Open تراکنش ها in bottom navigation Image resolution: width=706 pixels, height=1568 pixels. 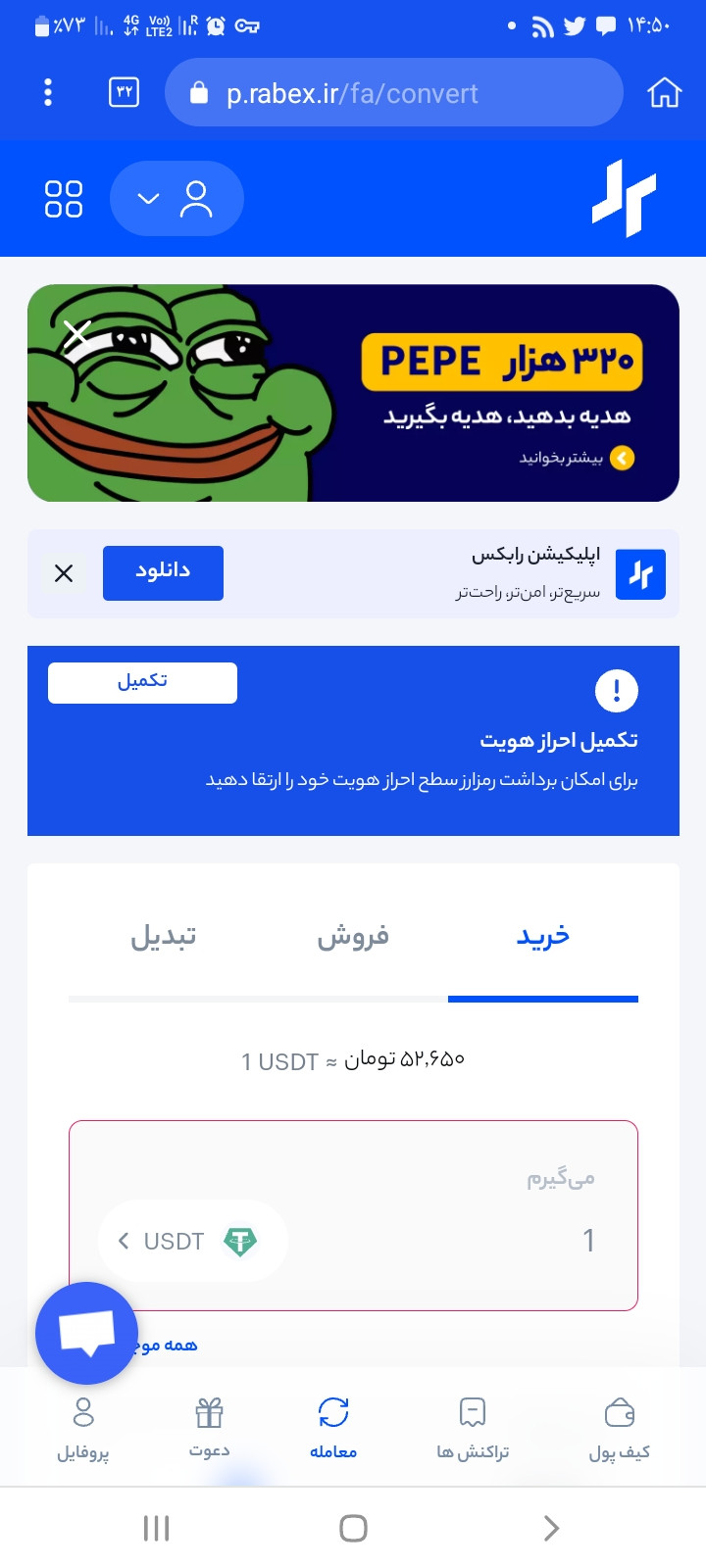[473, 1429]
